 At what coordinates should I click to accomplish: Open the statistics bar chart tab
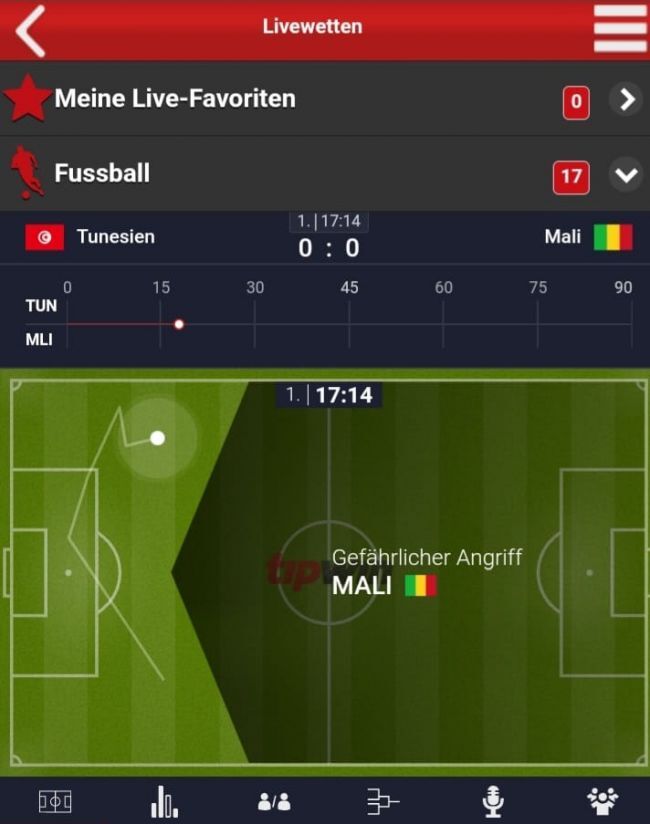[163, 801]
